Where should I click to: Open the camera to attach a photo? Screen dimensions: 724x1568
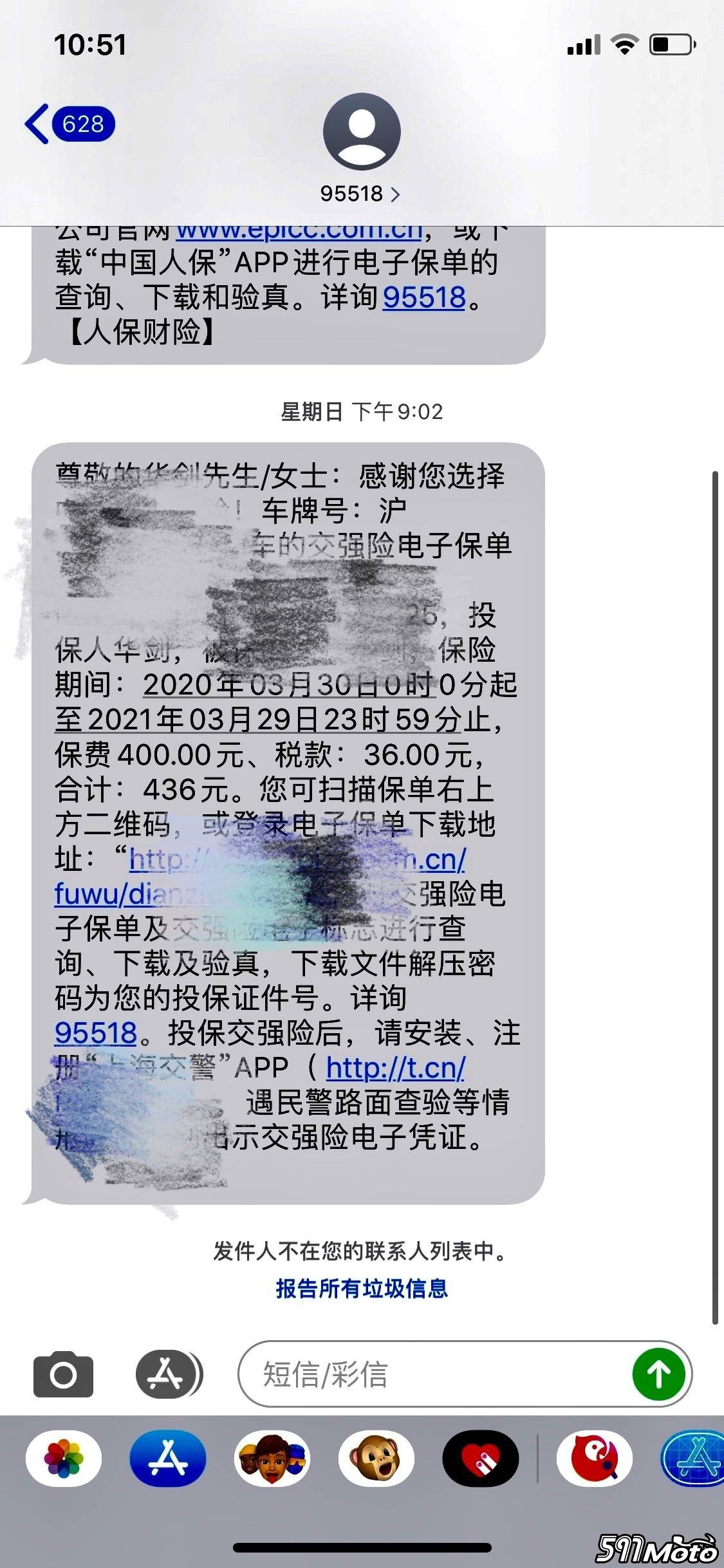63,1374
